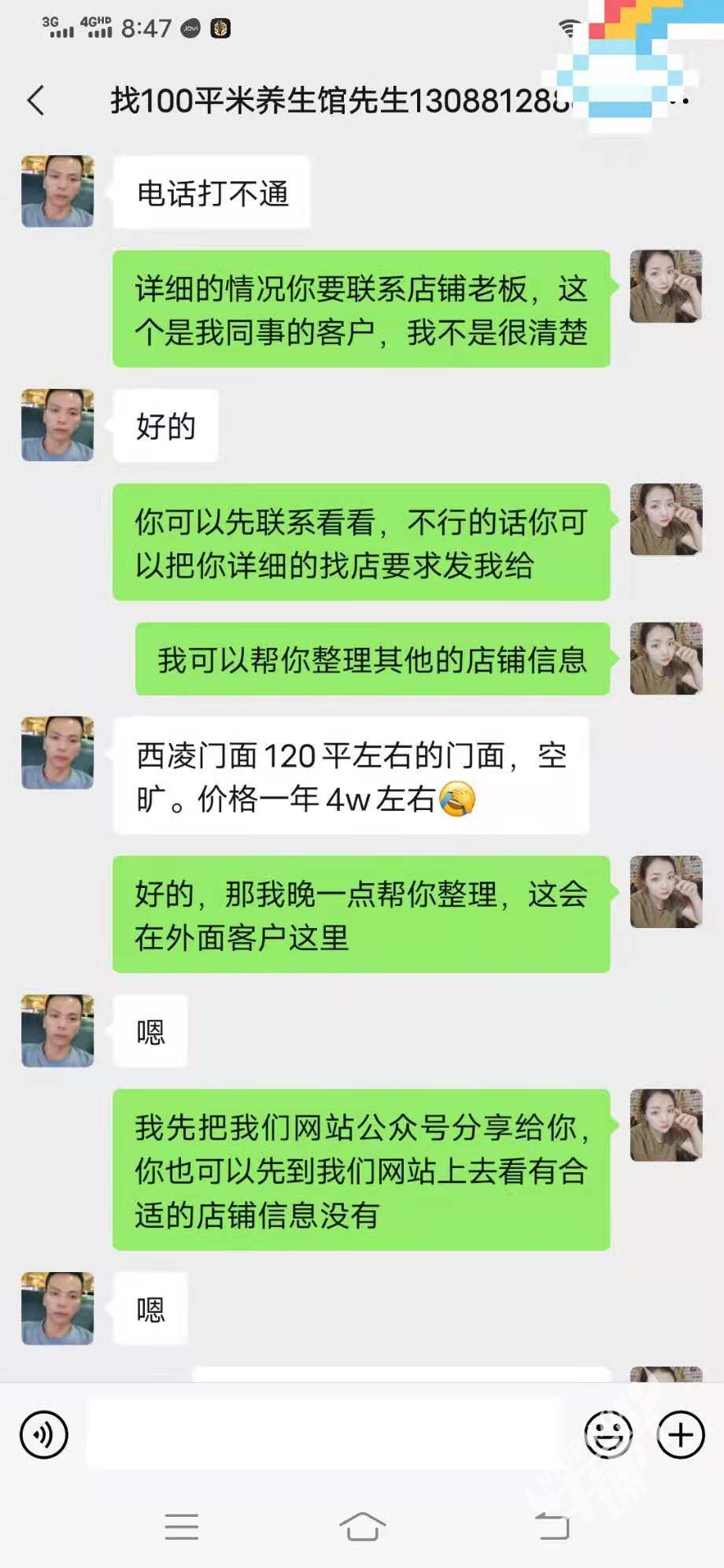
Task: Go back to the chat list
Action: 36,101
